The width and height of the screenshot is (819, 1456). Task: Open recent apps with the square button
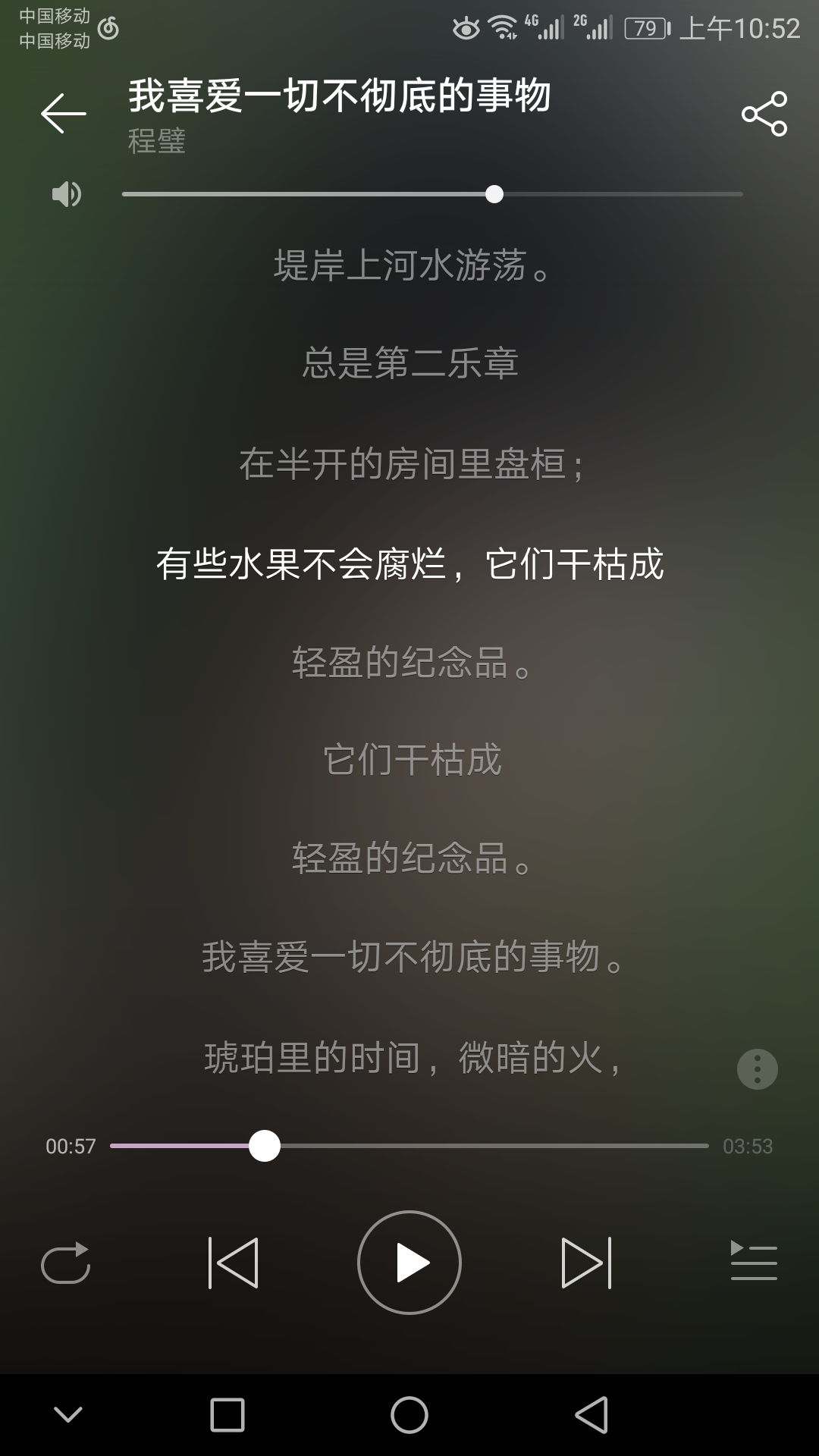point(227,1415)
